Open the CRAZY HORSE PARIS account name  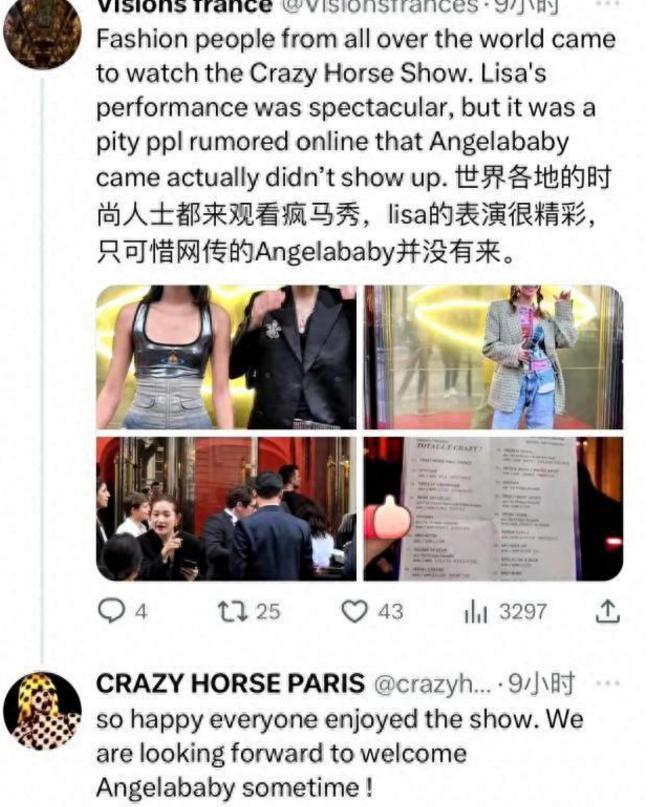point(230,684)
